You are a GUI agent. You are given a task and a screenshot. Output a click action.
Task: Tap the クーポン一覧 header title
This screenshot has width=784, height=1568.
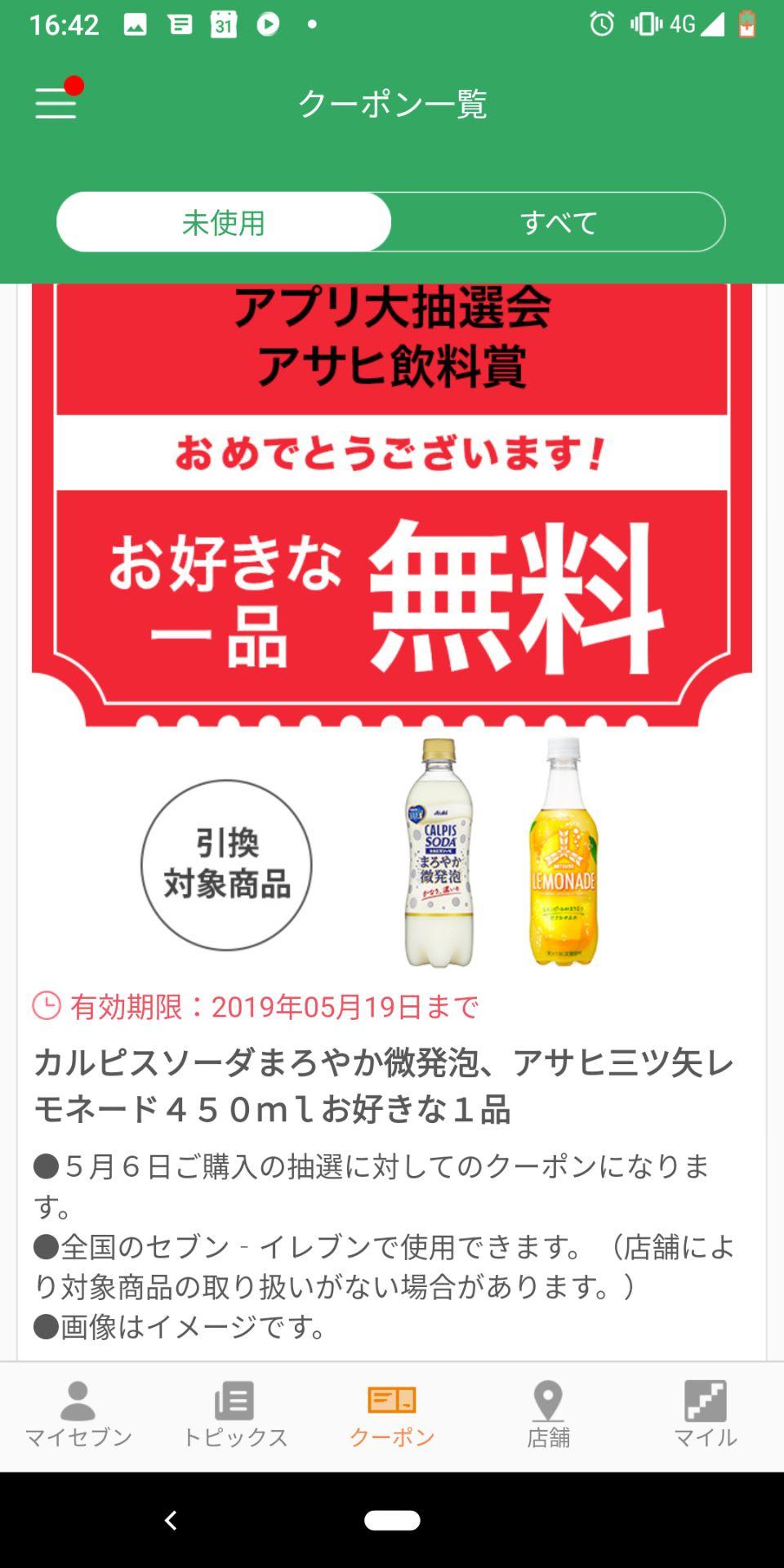point(391,103)
